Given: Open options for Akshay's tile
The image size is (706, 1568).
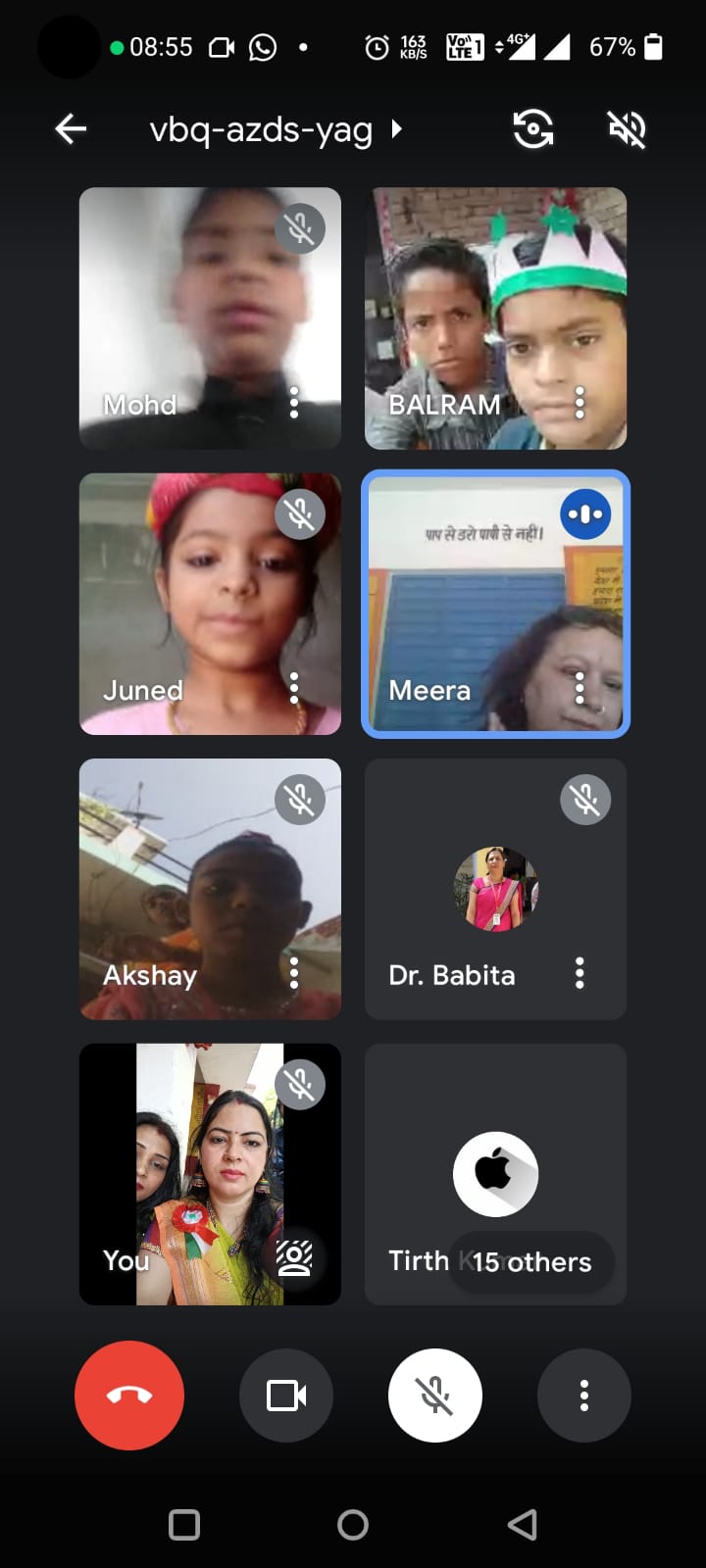Looking at the screenshot, I should 294,973.
